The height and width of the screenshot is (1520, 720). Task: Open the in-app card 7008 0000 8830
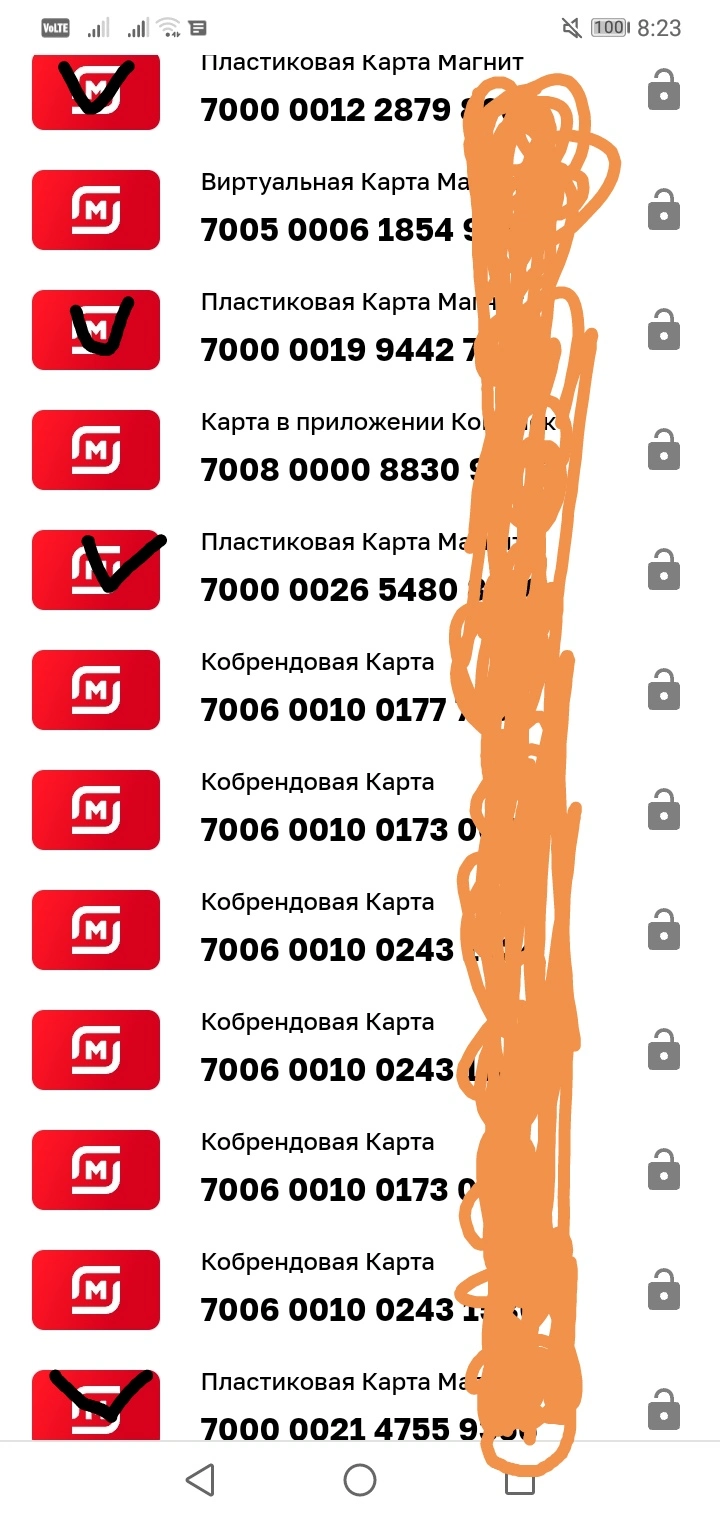pos(360,450)
